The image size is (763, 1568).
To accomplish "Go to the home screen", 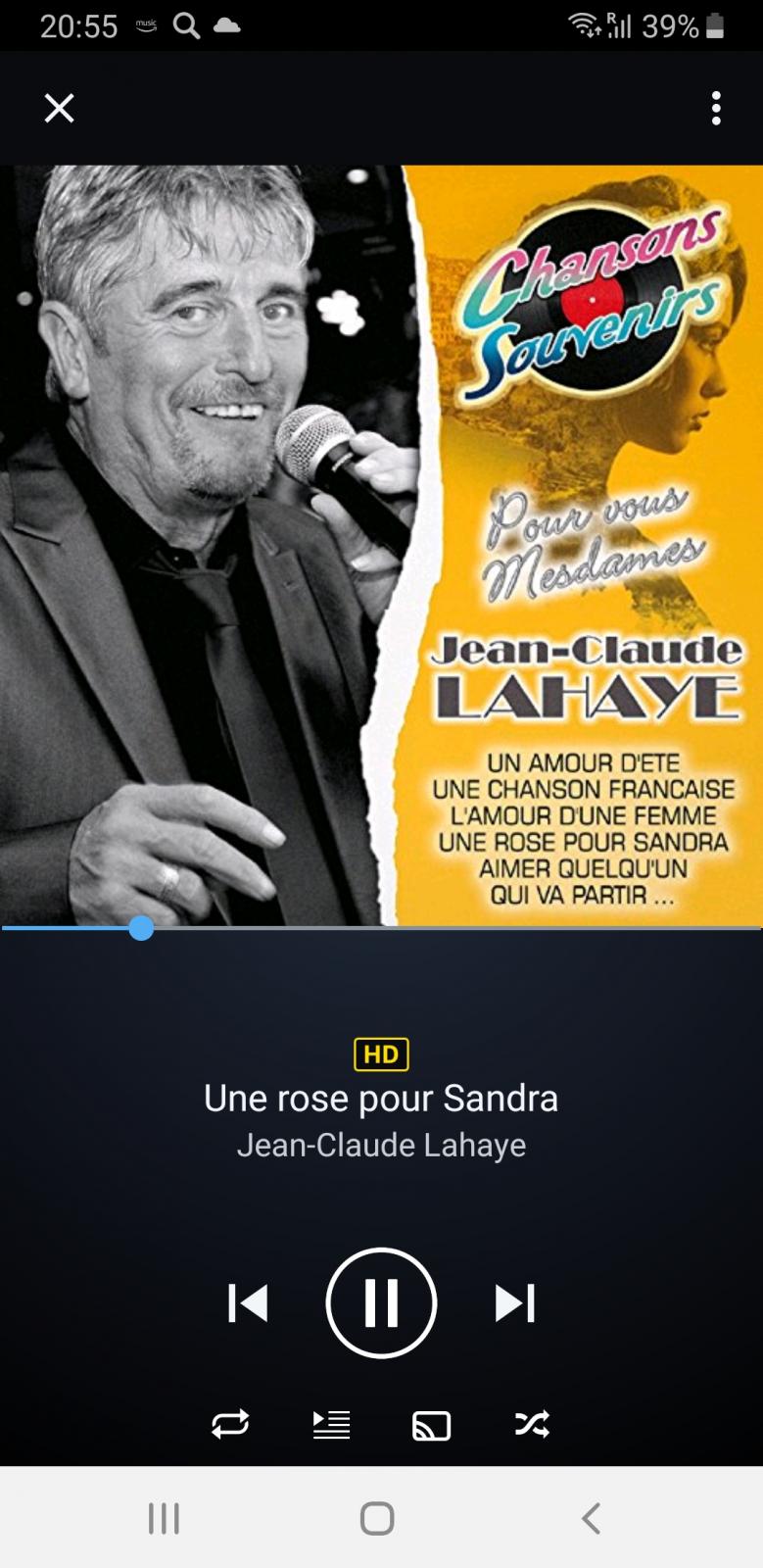I will tap(377, 1518).
